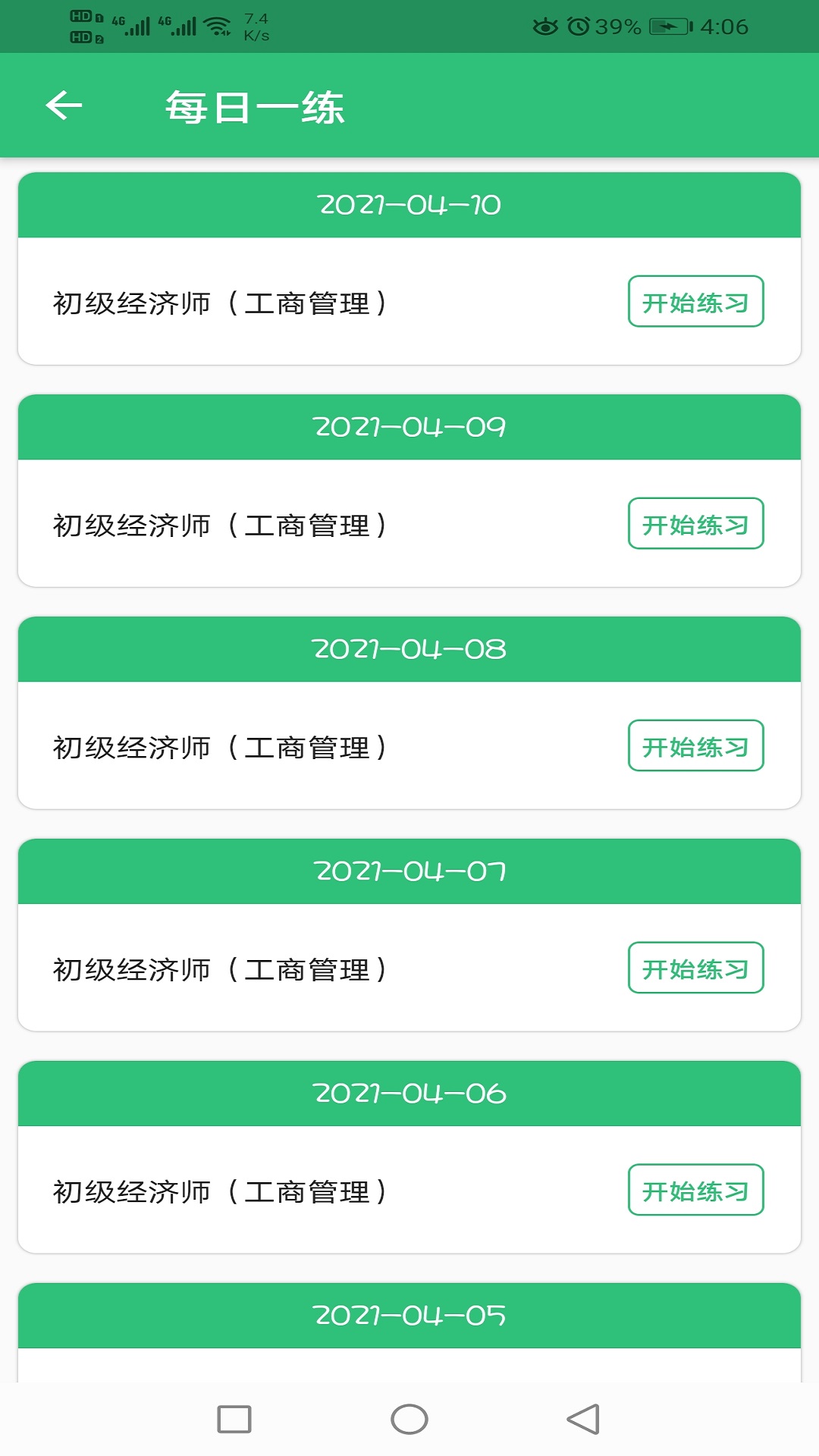Start the 2021-04-07 practice session
Screen dimensions: 819x1456
pyautogui.click(x=695, y=968)
